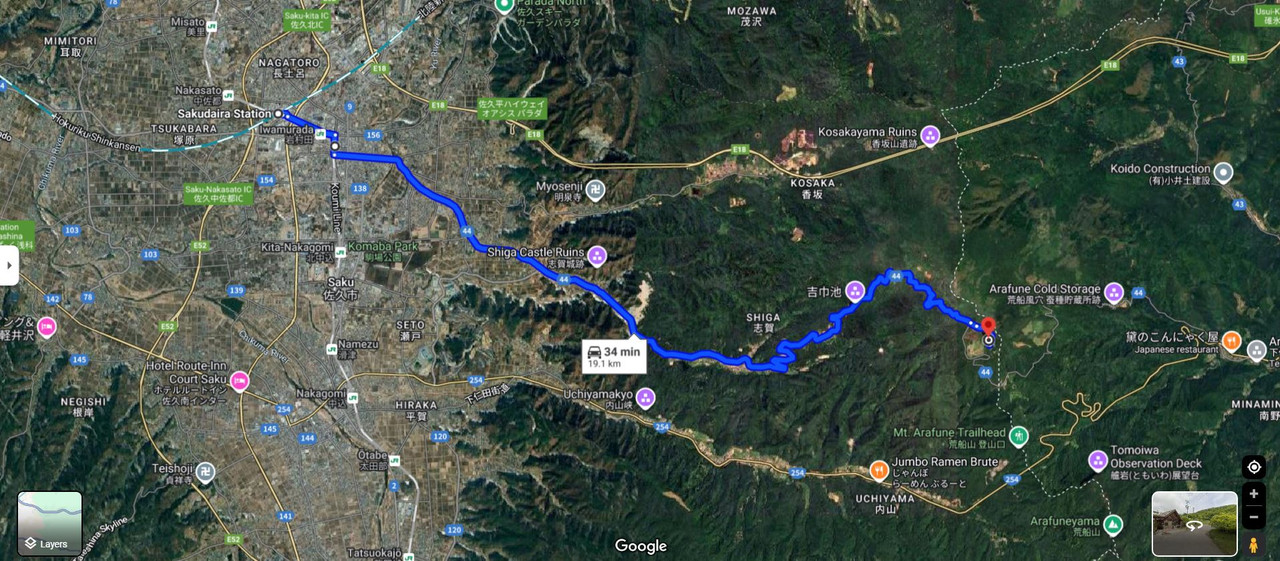The width and height of the screenshot is (1280, 561).
Task: Activate the Street View pegman
Action: point(1253,545)
